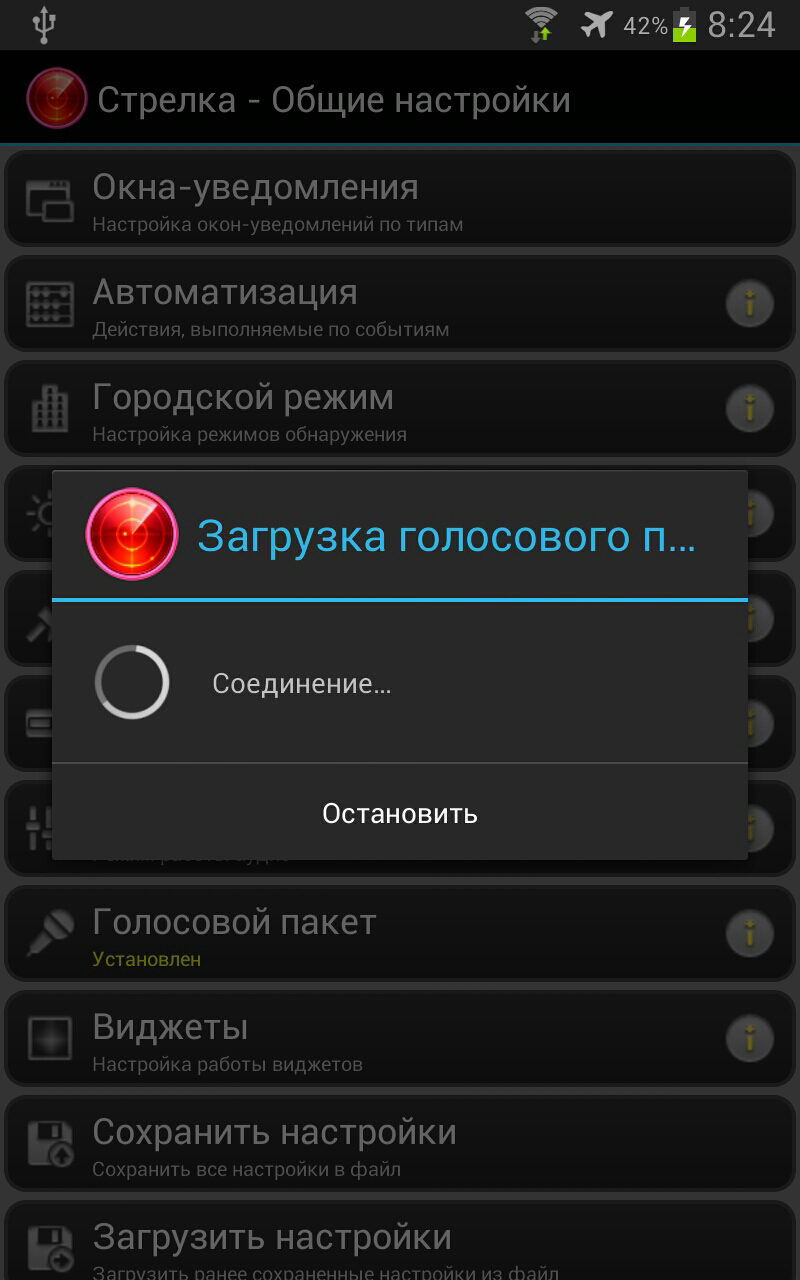Choose Загрузить настройки to load settings

coord(400,1240)
